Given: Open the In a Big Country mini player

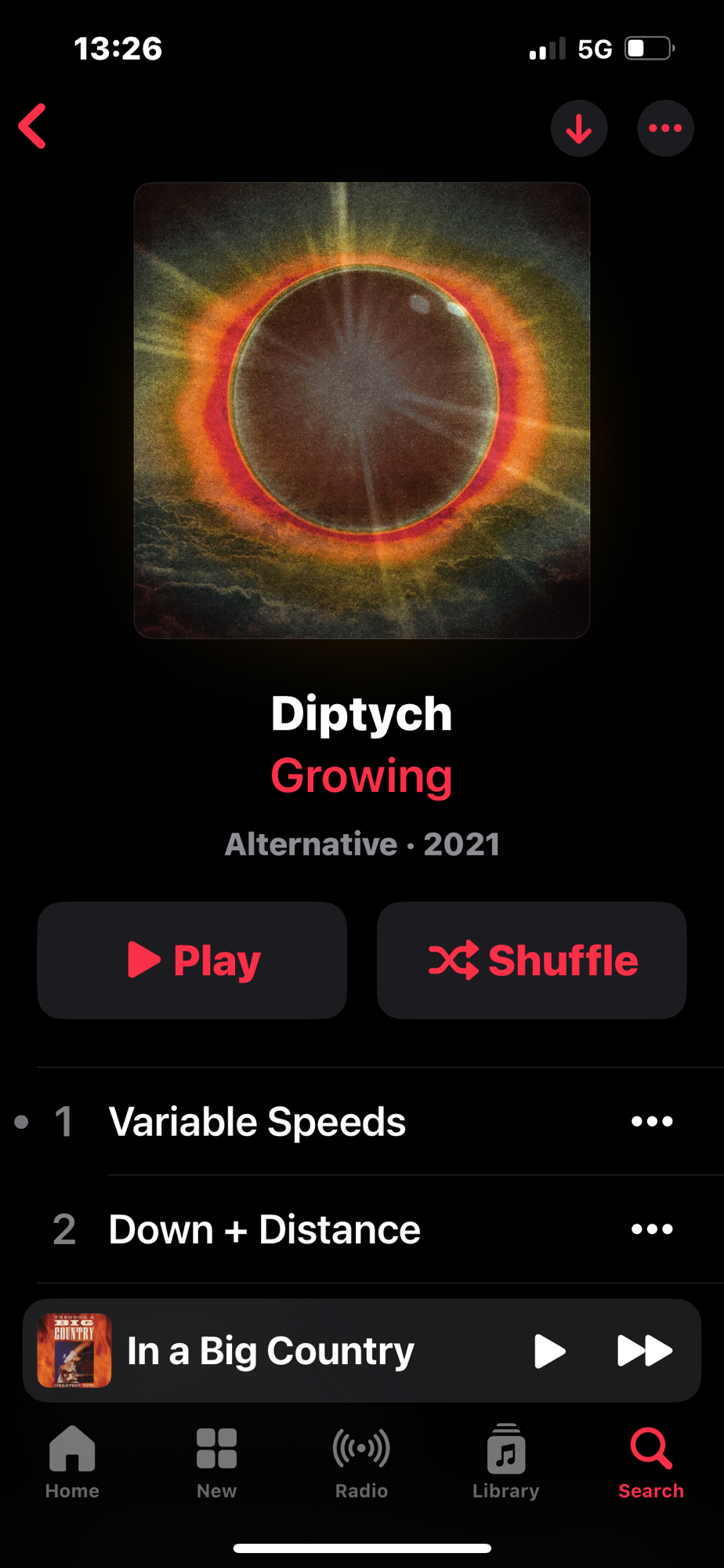Looking at the screenshot, I should (270, 1351).
